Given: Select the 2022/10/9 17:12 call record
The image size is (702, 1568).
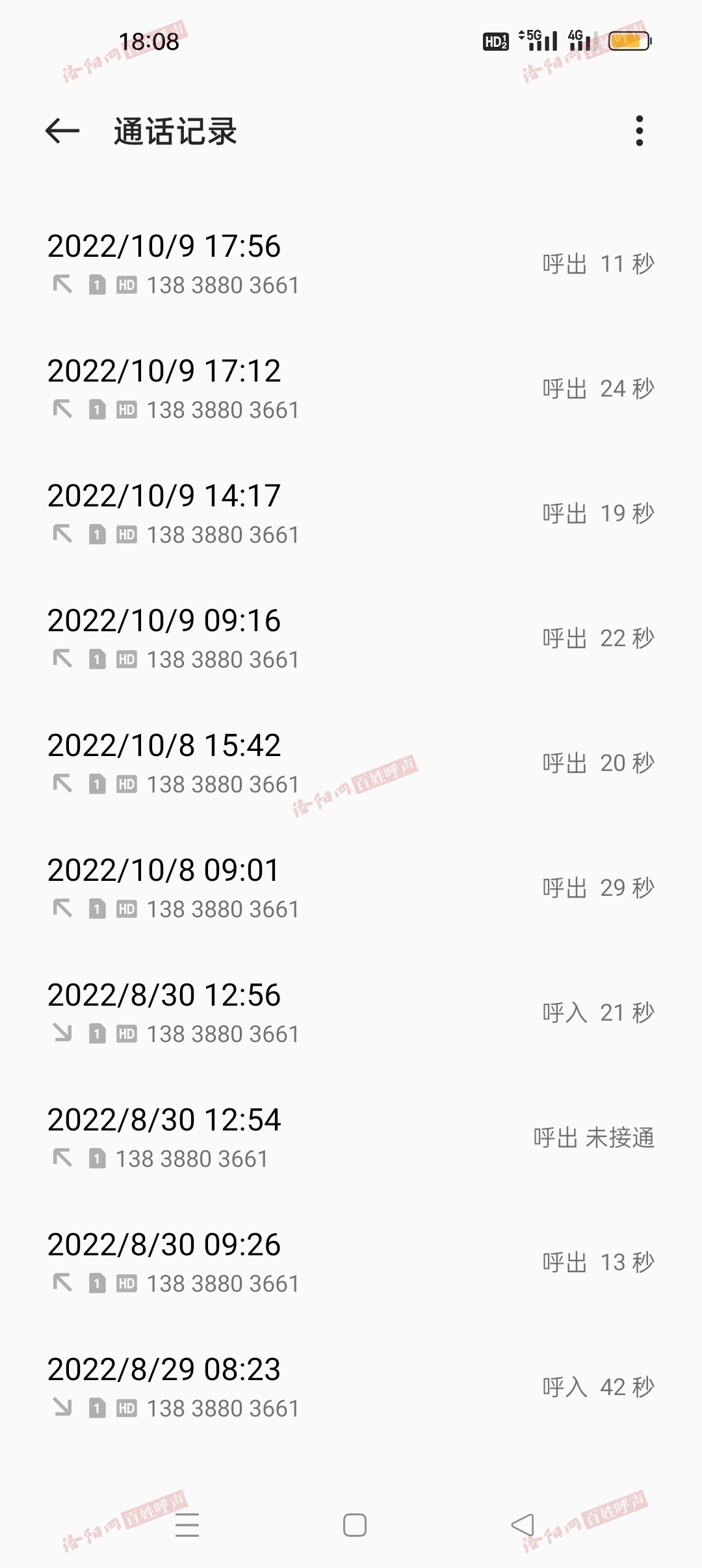Looking at the screenshot, I should click(351, 389).
